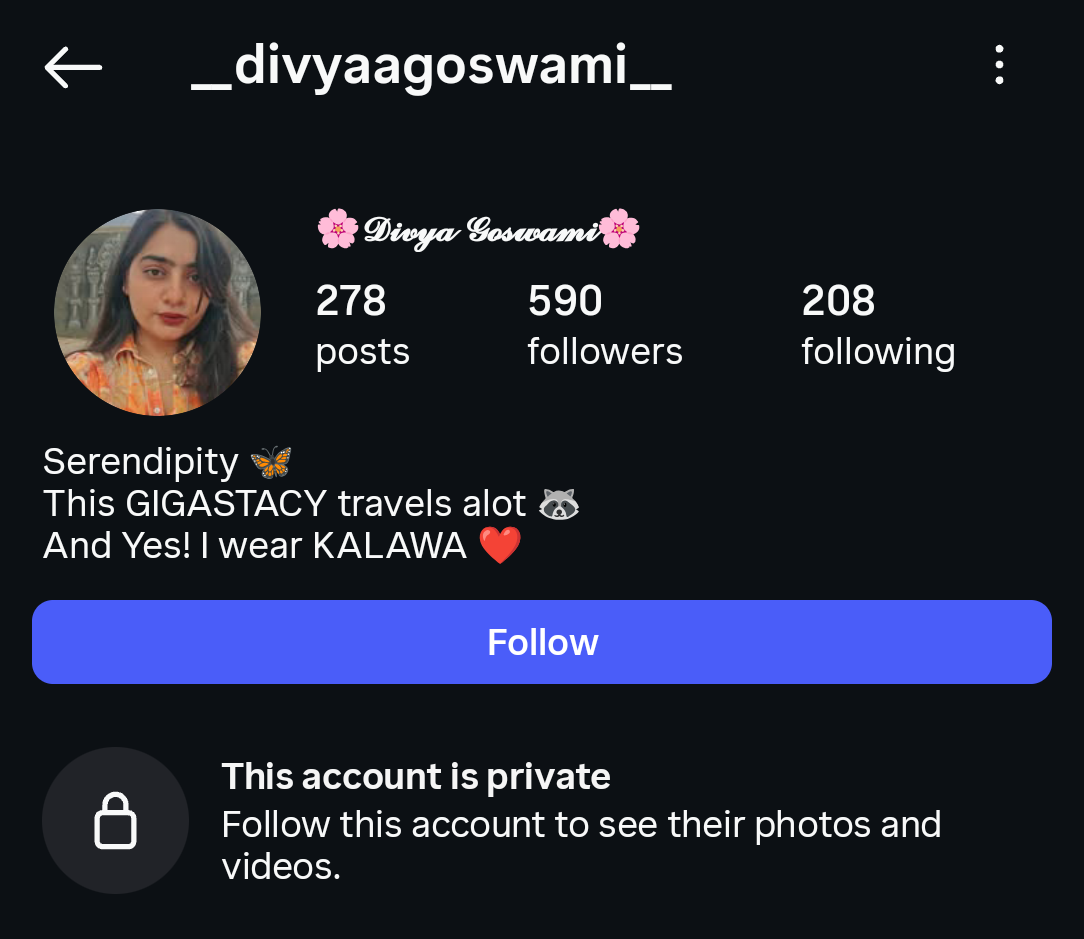Go back using the arrow icon

point(73,67)
